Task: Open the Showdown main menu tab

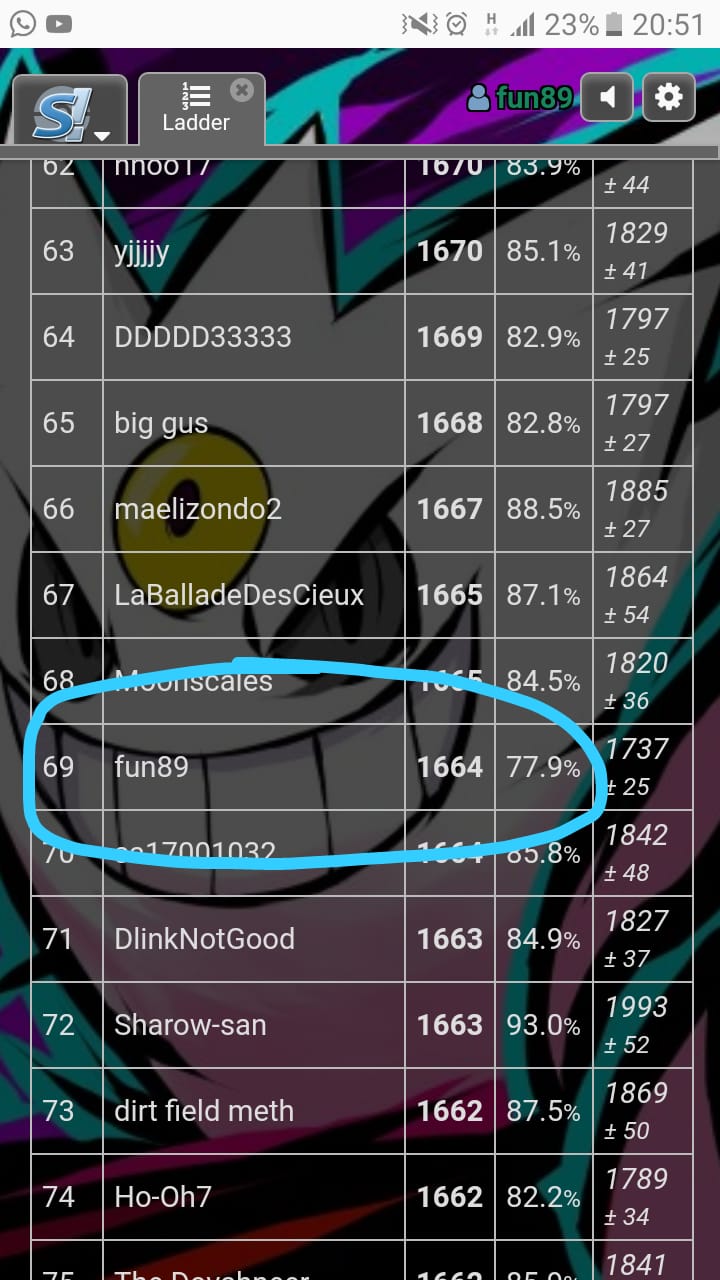Action: pyautogui.click(x=70, y=112)
